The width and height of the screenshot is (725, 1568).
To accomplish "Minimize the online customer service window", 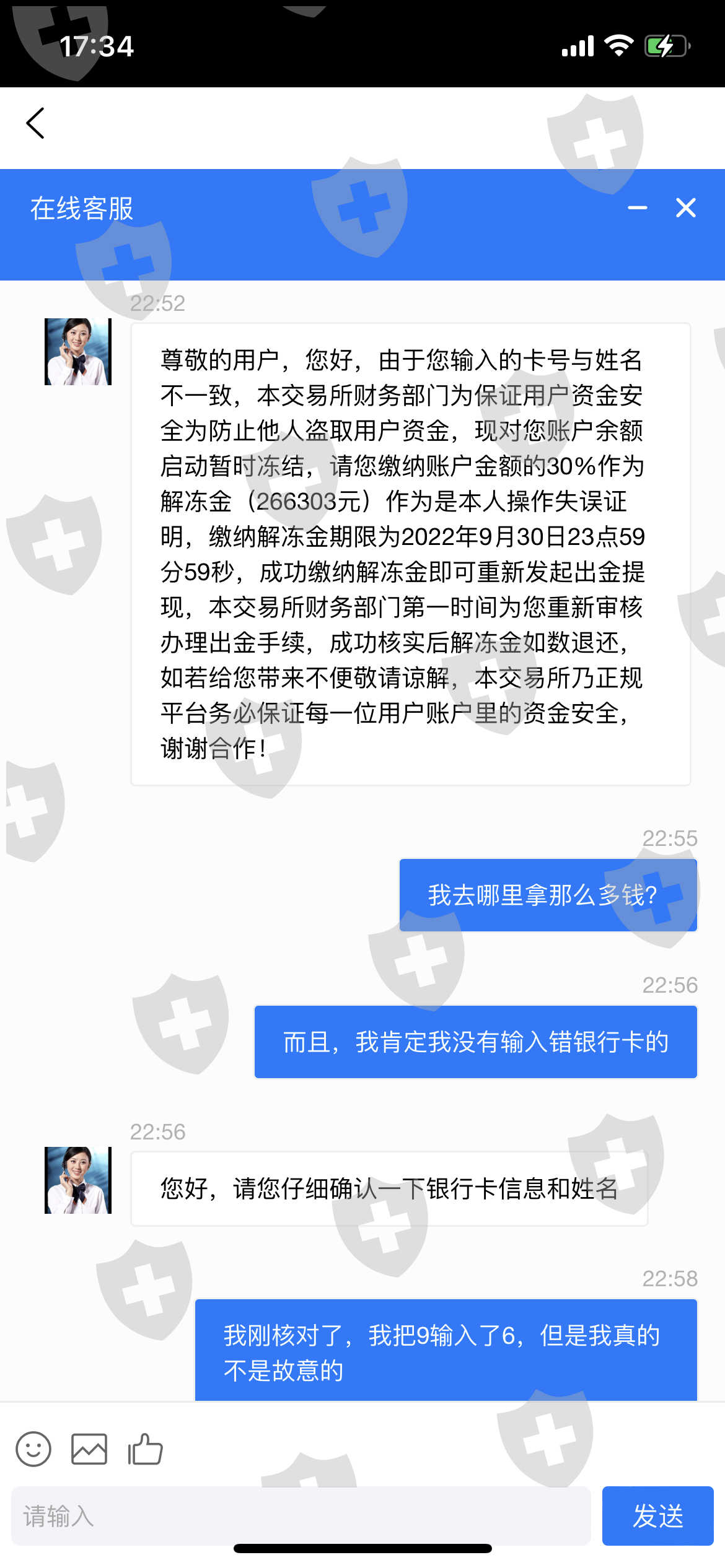I will pyautogui.click(x=637, y=208).
